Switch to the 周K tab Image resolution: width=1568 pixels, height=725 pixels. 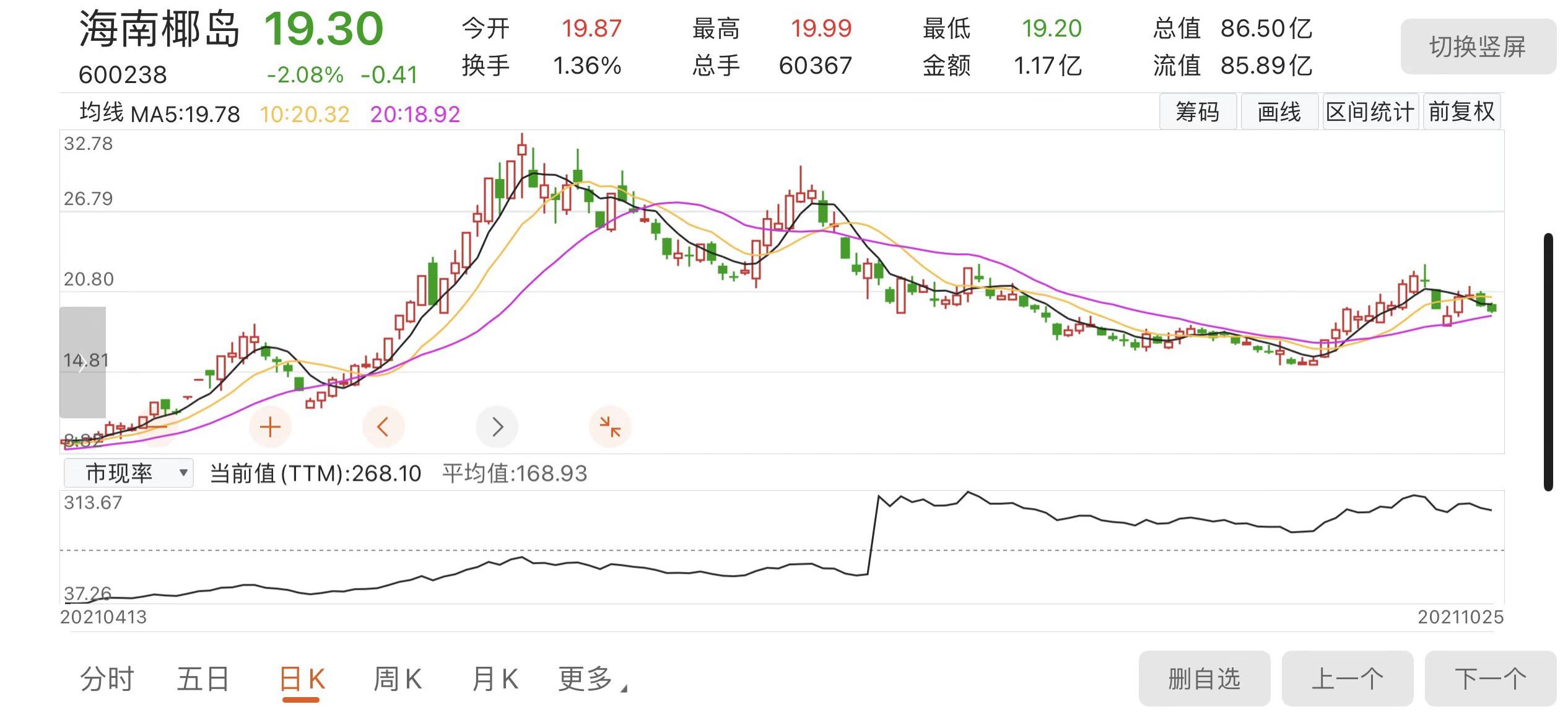pyautogui.click(x=398, y=679)
